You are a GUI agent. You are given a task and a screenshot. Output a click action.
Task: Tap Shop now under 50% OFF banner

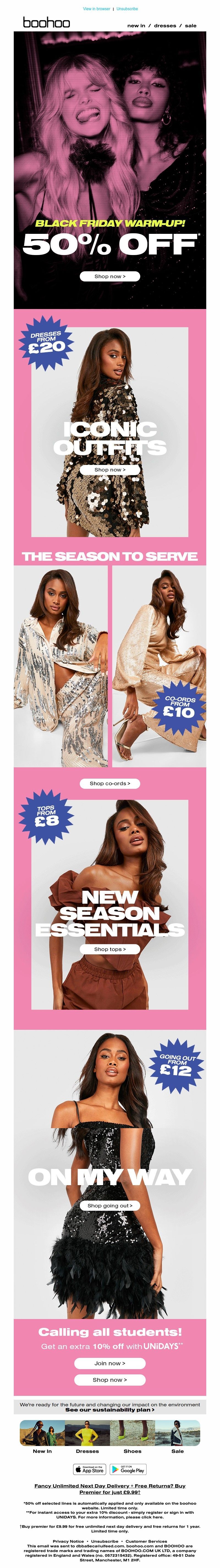coord(110,276)
